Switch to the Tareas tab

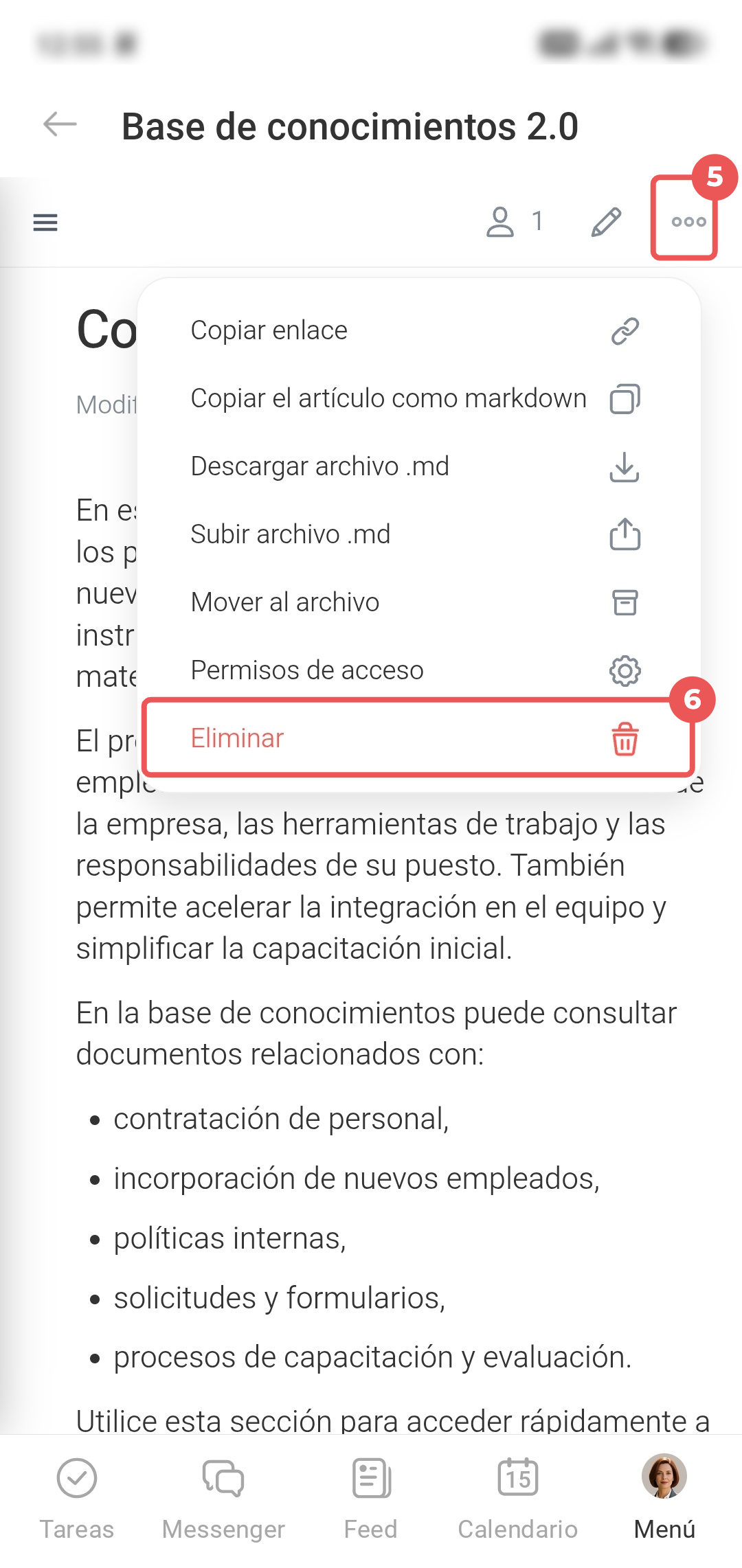click(77, 1499)
